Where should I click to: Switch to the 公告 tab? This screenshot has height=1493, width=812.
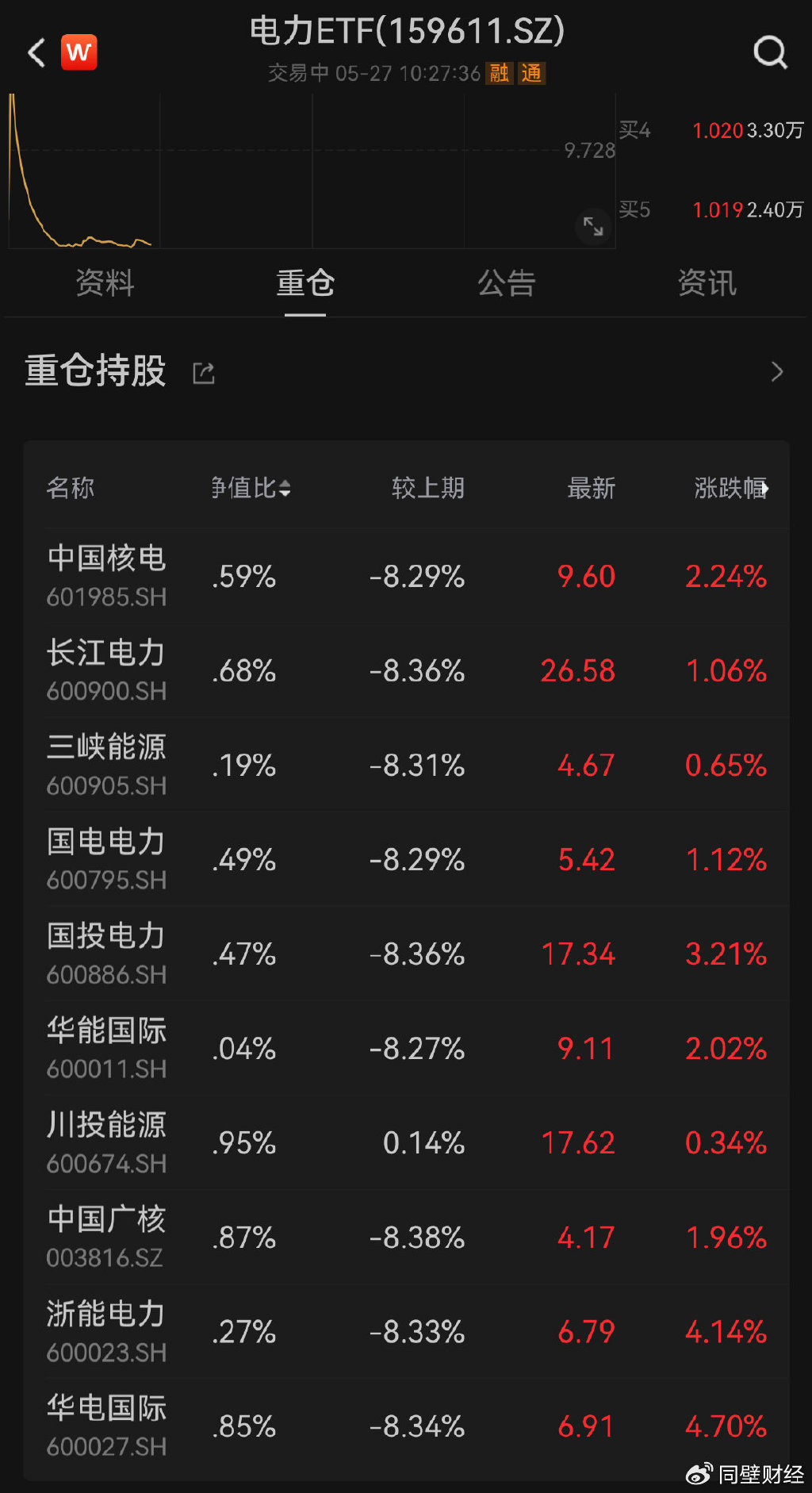pos(506,283)
